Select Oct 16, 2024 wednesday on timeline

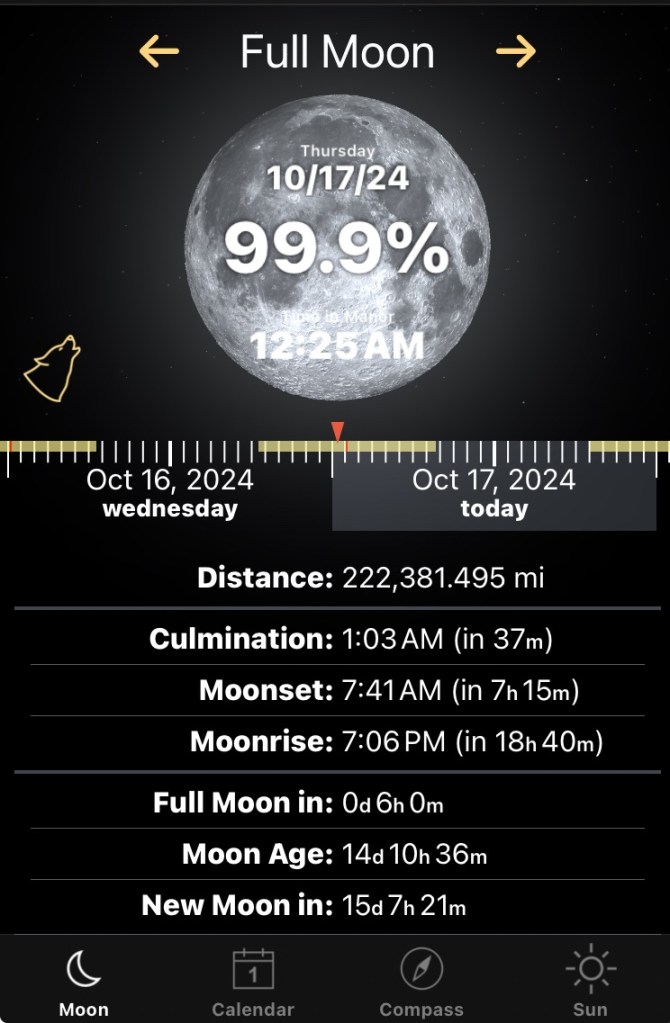[170, 493]
